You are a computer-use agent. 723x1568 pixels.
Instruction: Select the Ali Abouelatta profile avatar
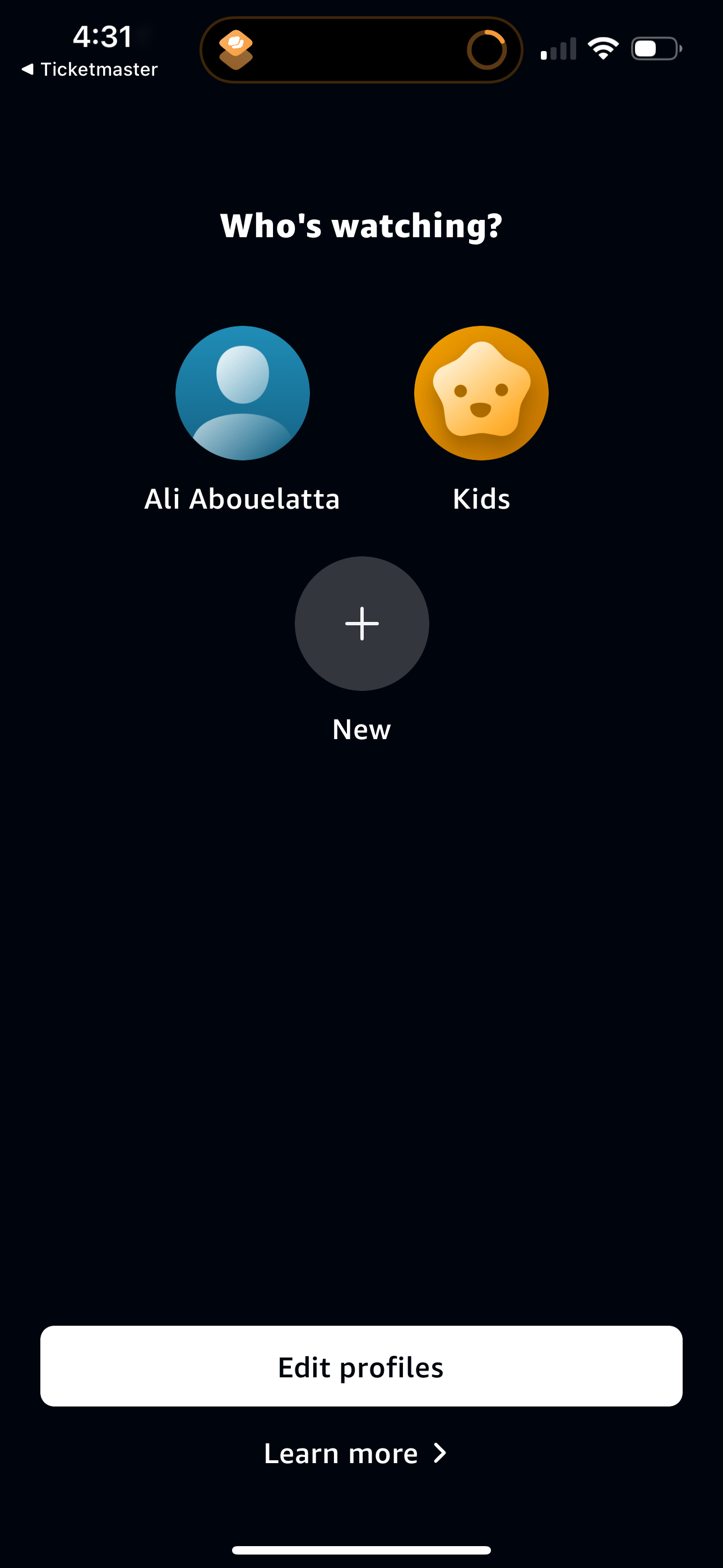pyautogui.click(x=242, y=393)
